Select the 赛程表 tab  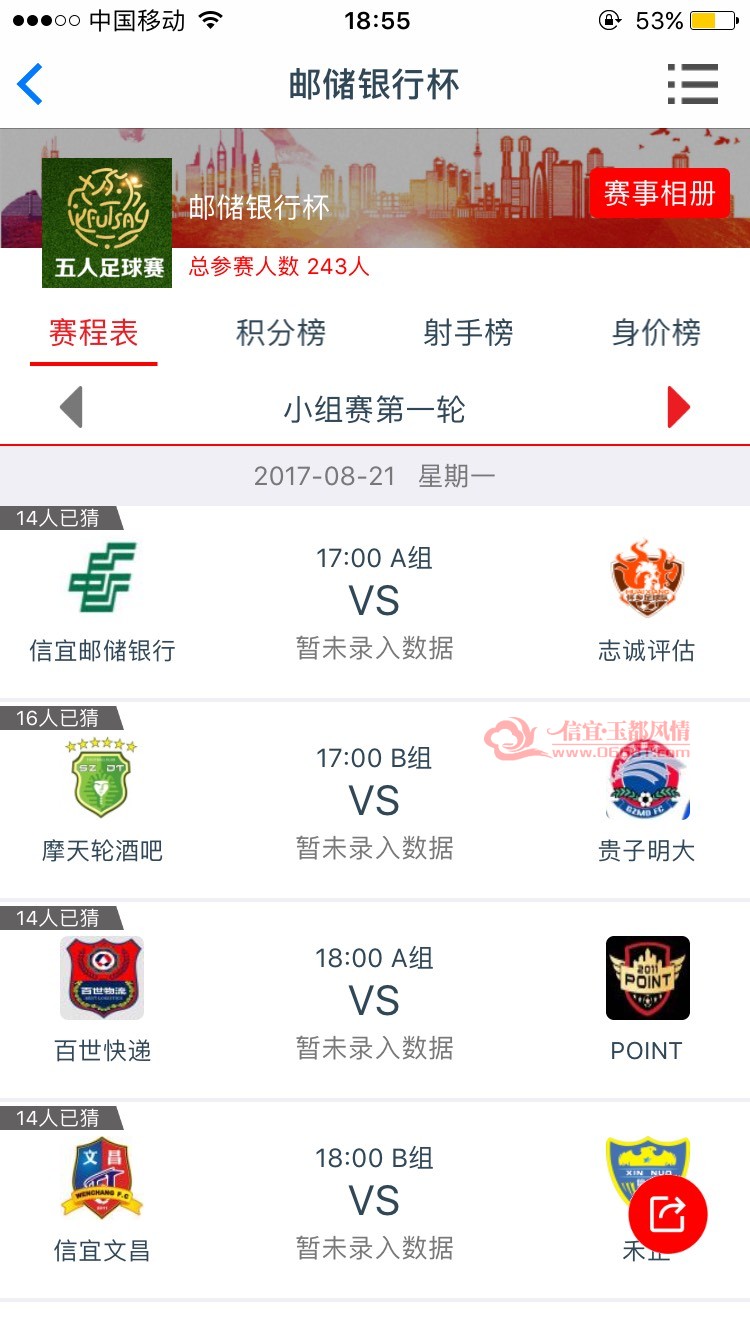tap(94, 333)
